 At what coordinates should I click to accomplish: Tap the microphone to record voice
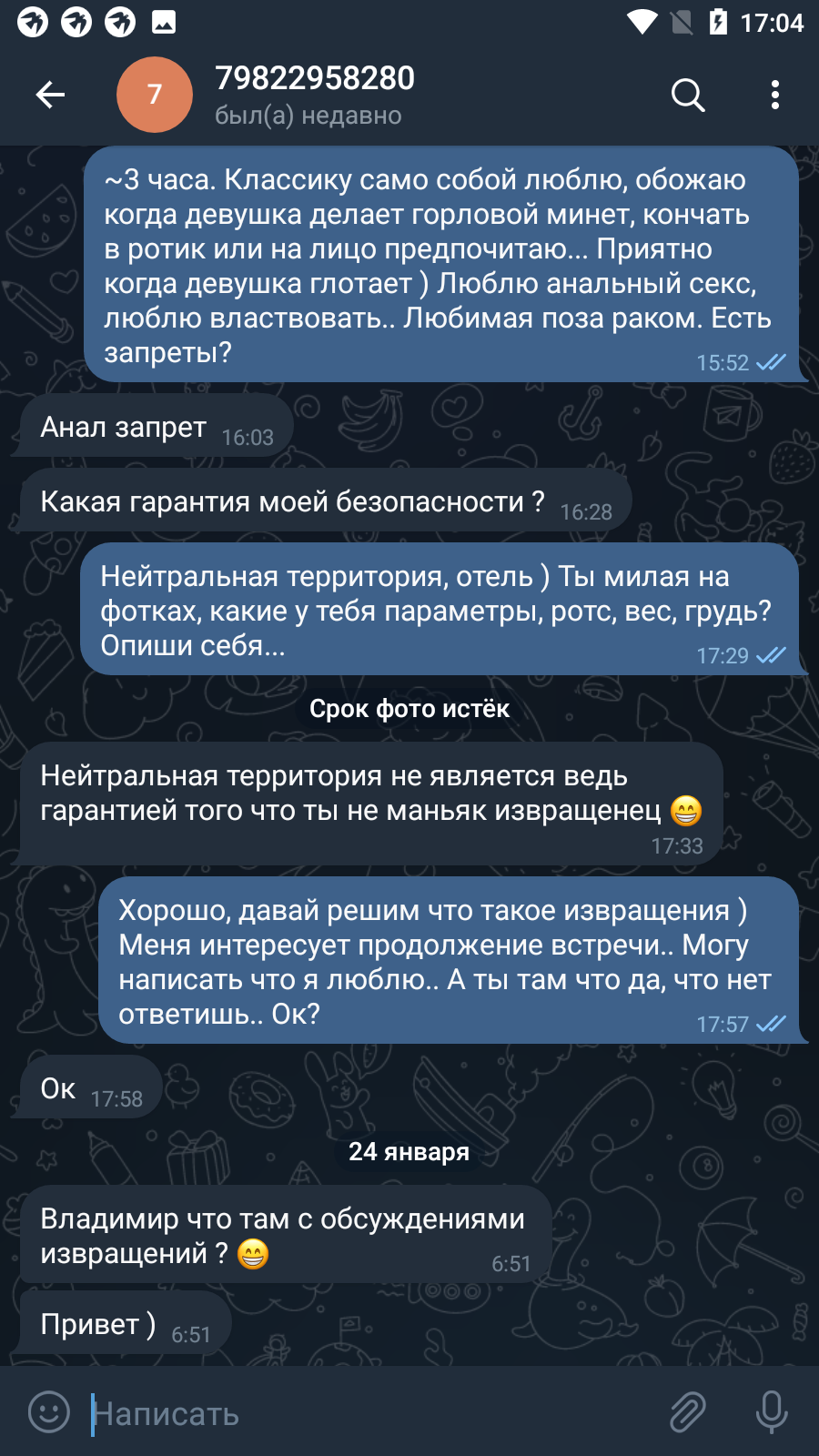[x=772, y=1412]
